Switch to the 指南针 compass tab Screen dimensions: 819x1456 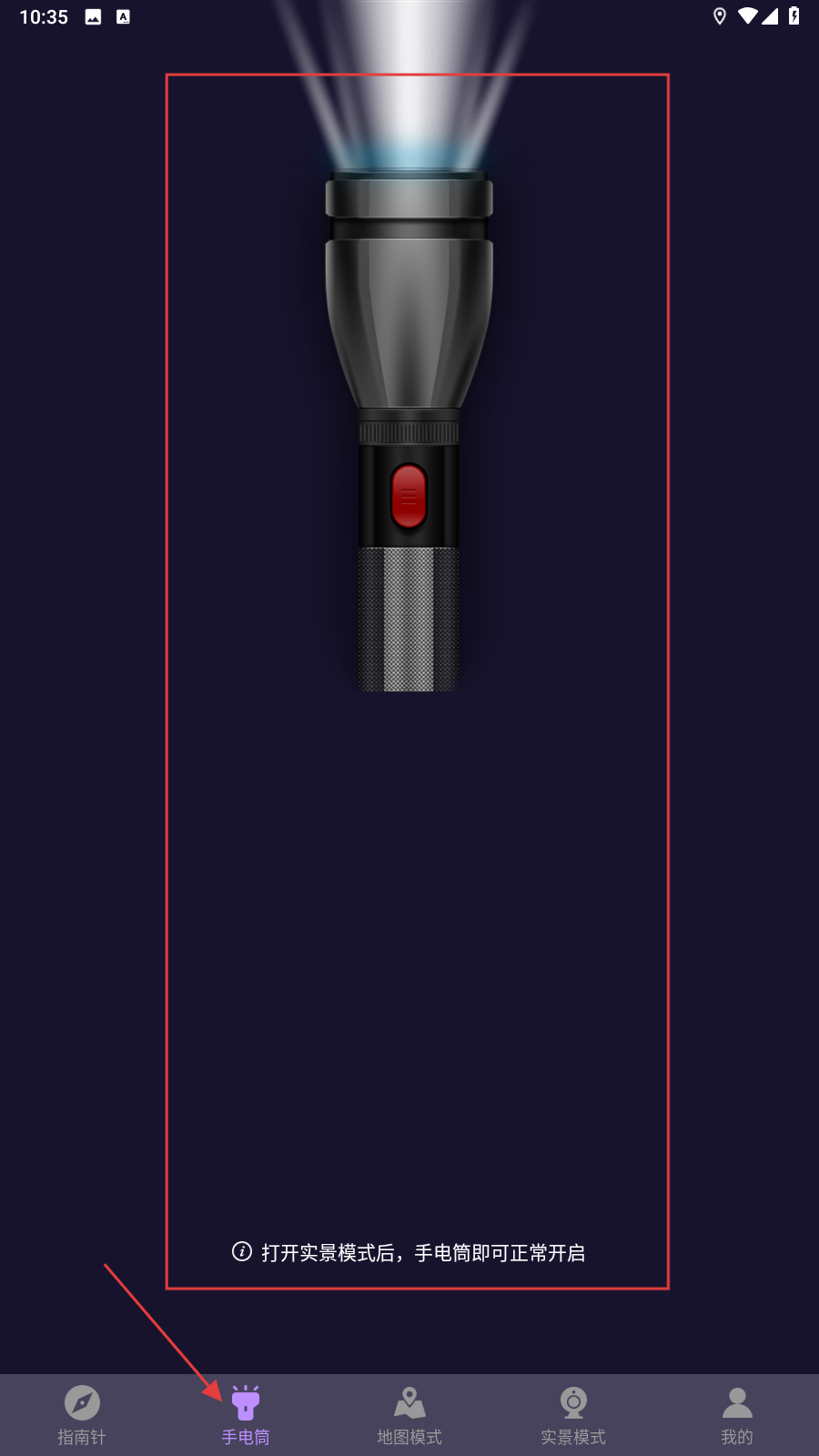click(82, 1415)
